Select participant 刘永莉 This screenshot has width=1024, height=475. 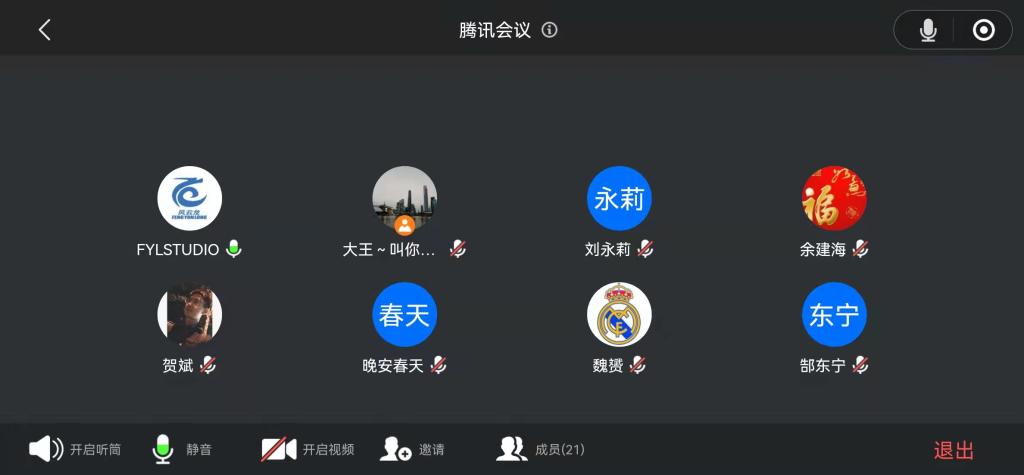click(619, 199)
